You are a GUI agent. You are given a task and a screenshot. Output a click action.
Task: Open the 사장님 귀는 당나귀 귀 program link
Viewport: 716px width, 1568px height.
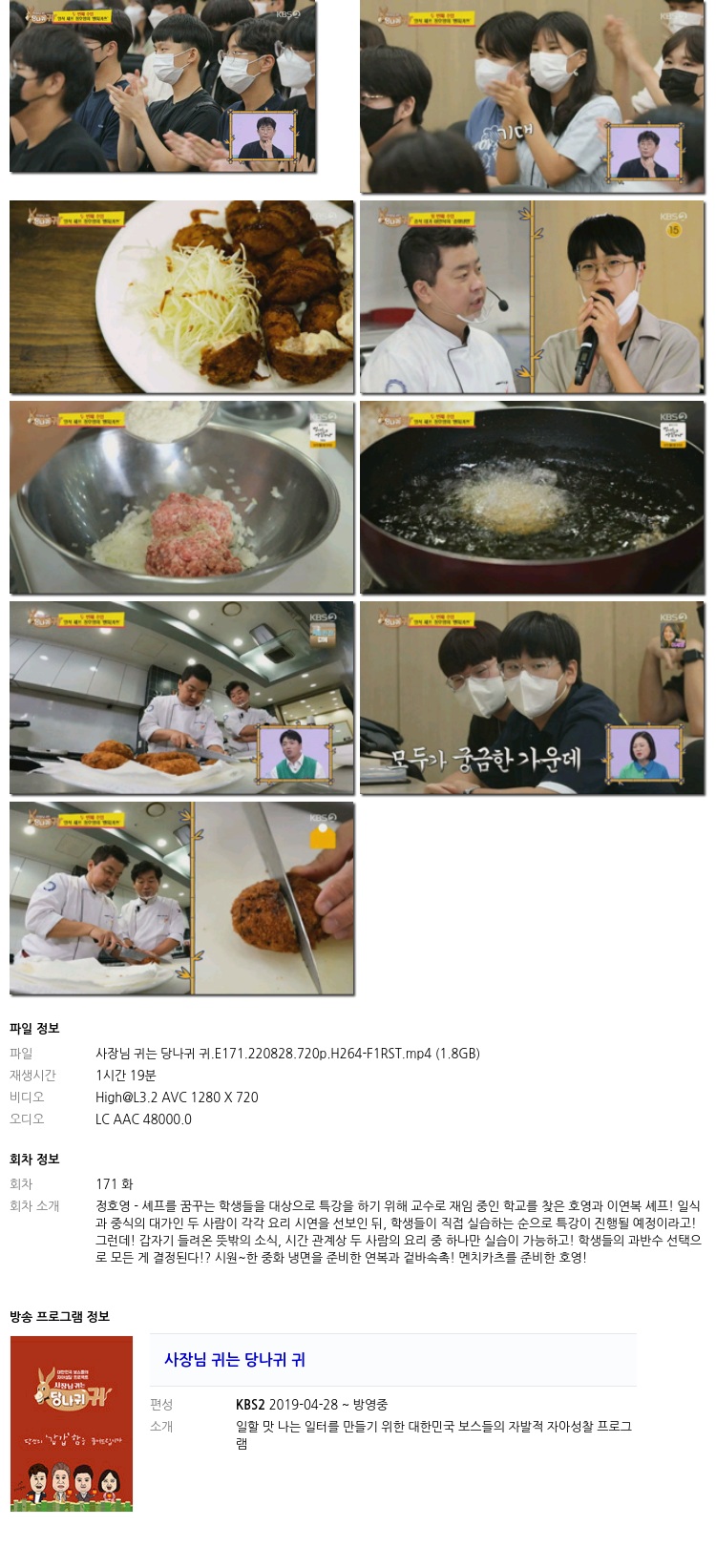pyautogui.click(x=235, y=1360)
